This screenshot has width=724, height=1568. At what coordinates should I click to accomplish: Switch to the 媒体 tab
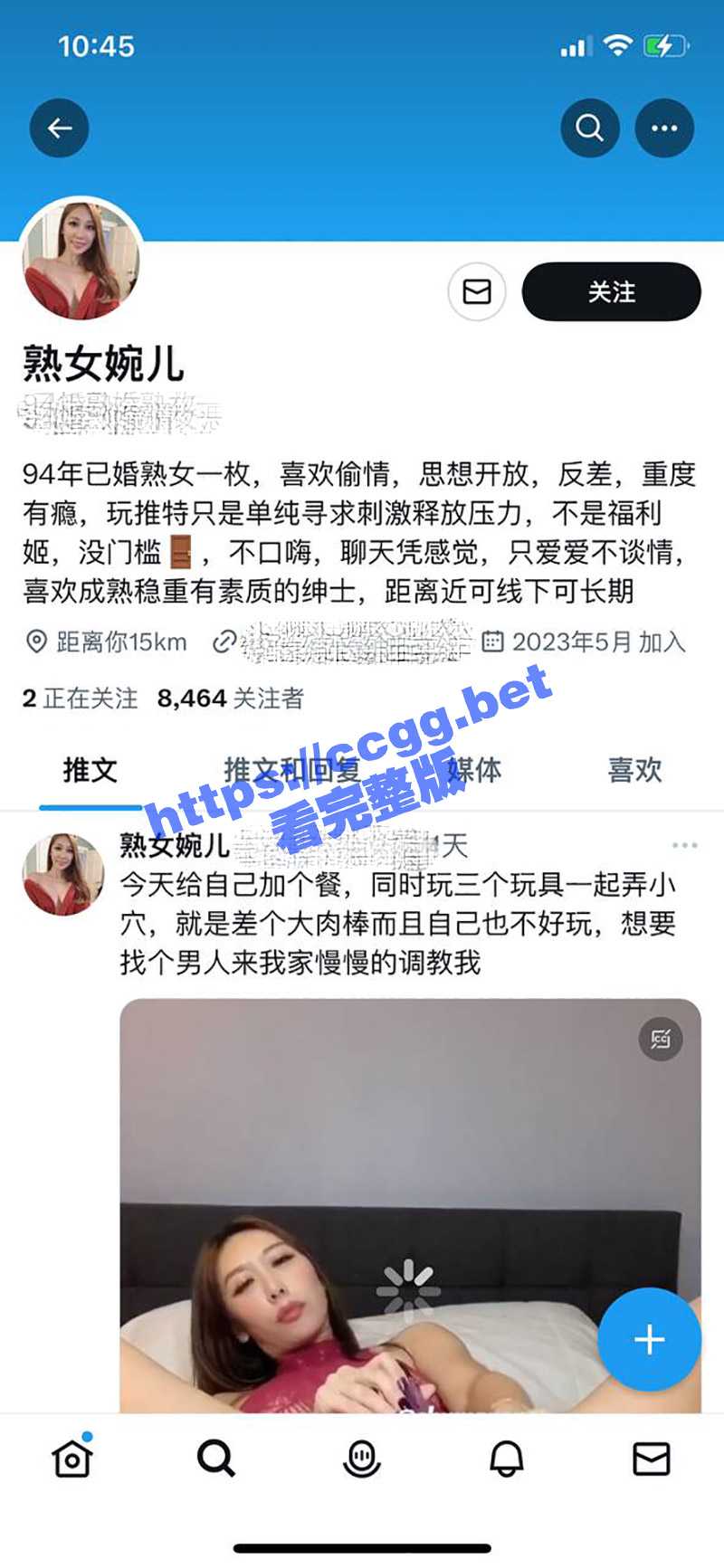click(x=474, y=770)
